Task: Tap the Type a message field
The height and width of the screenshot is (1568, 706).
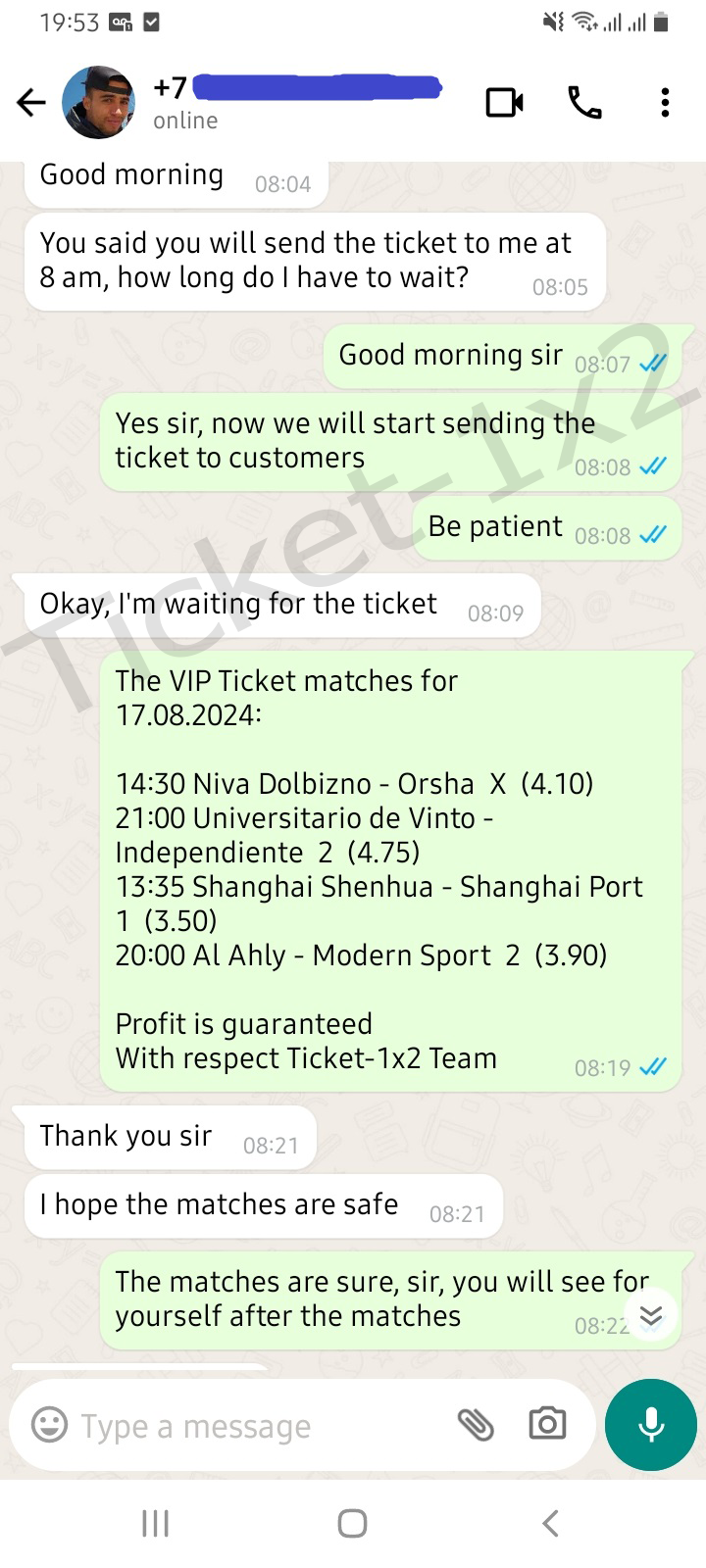Action: tap(260, 1426)
